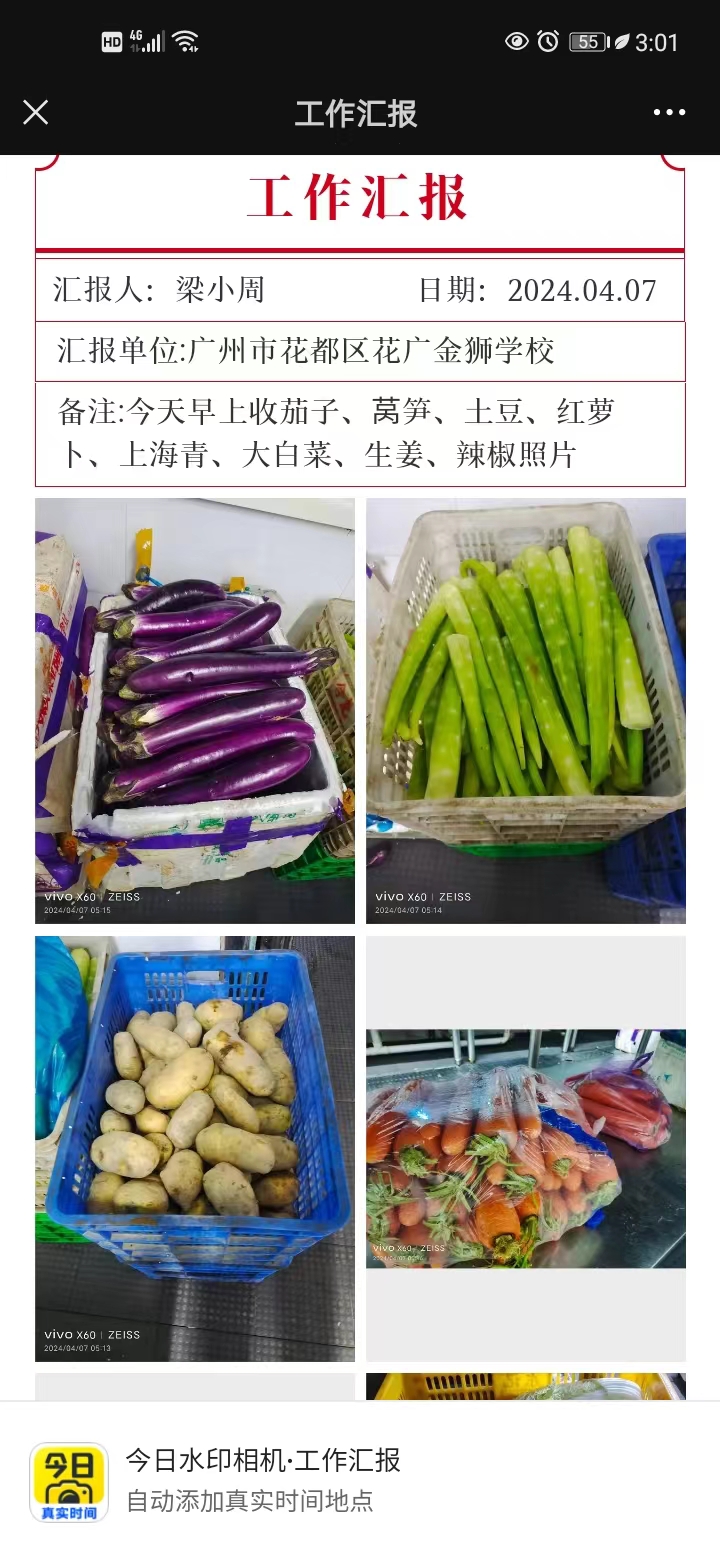Open the bagged carrots photo
Screen dimensions: 720x1560
(x=525, y=1148)
